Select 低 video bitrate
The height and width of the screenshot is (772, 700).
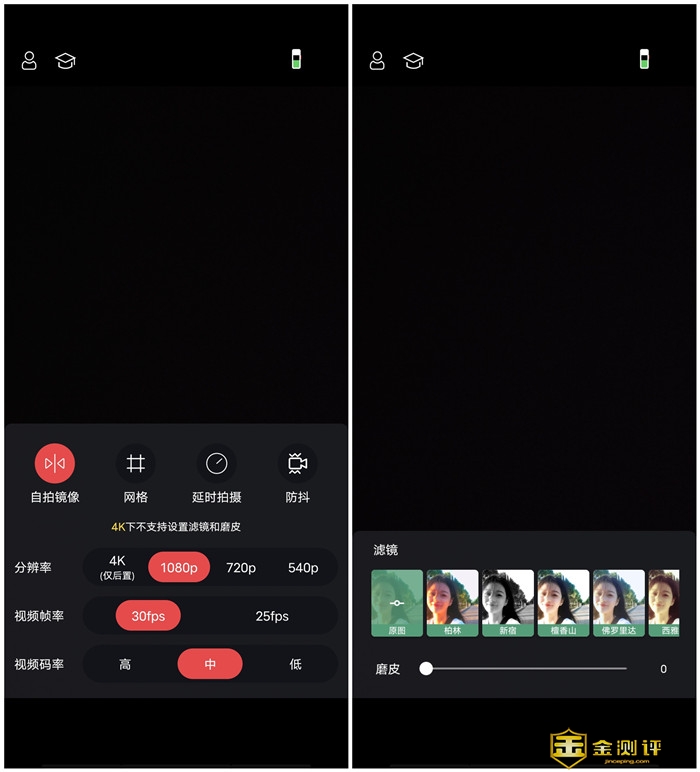pyautogui.click(x=295, y=664)
